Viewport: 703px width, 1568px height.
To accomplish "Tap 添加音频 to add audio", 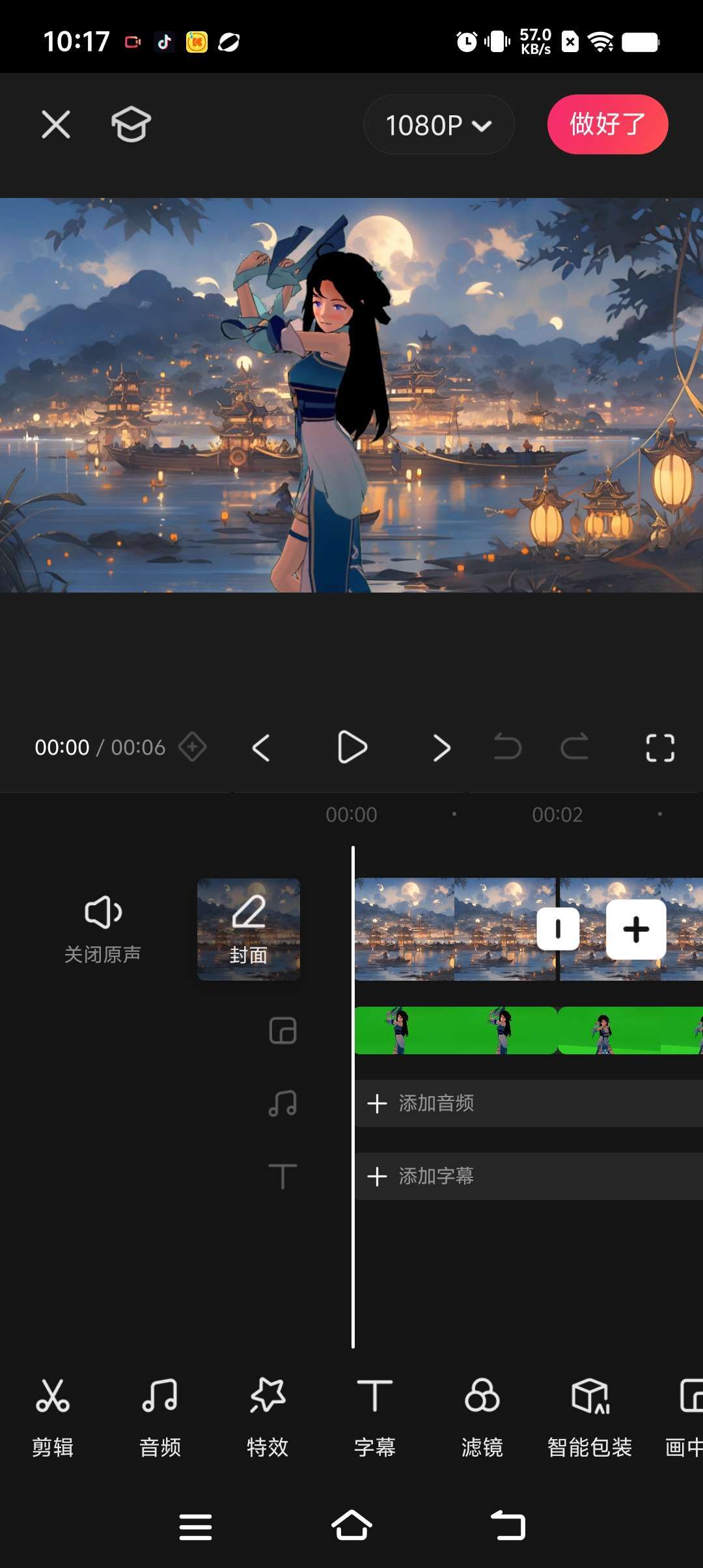I will (x=436, y=1103).
